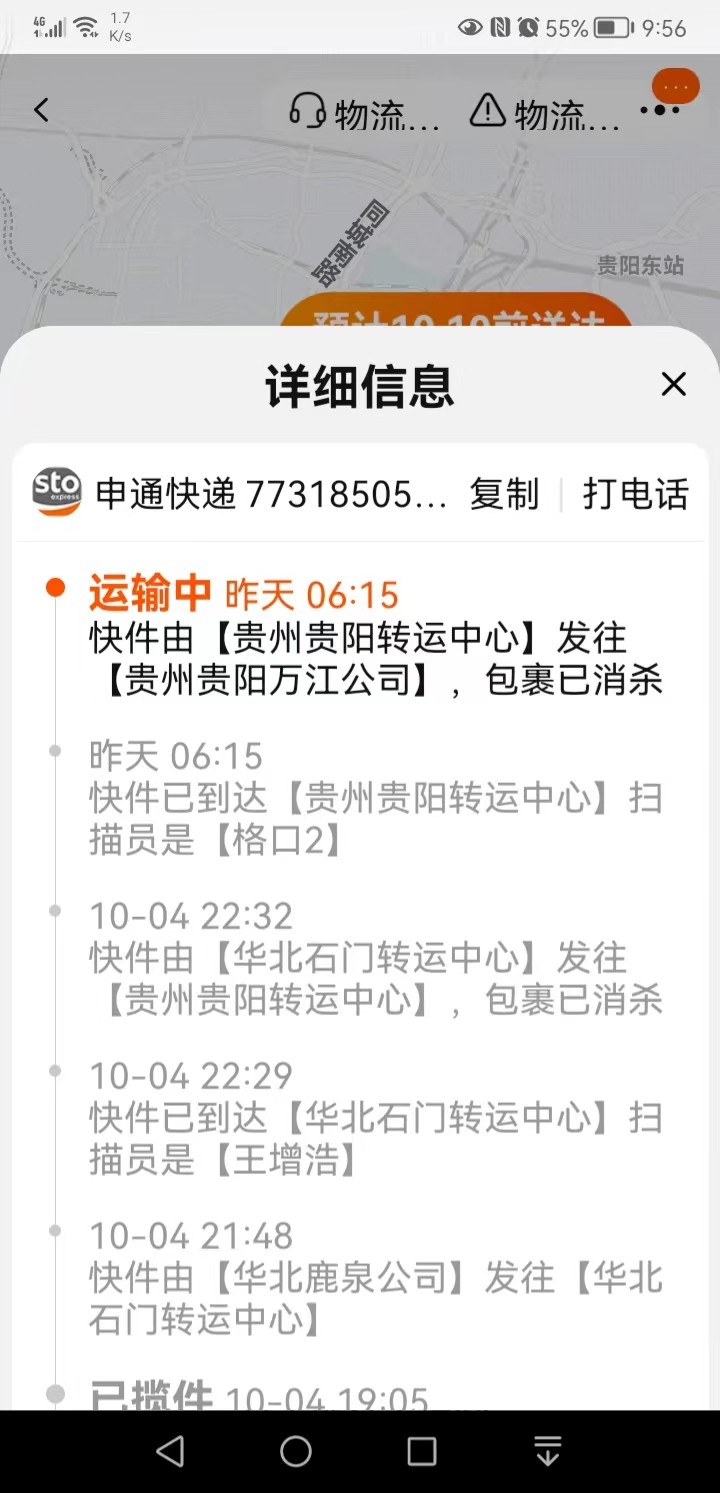Open the three-dot overflow menu

(x=660, y=110)
